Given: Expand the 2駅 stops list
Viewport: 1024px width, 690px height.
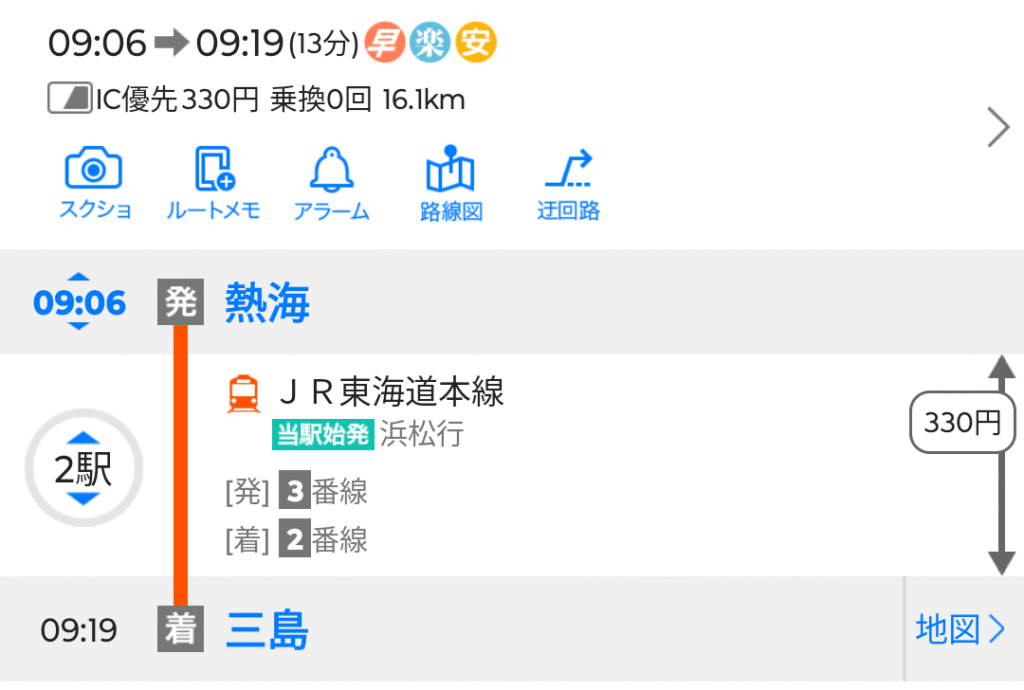Looking at the screenshot, I should click(x=83, y=468).
